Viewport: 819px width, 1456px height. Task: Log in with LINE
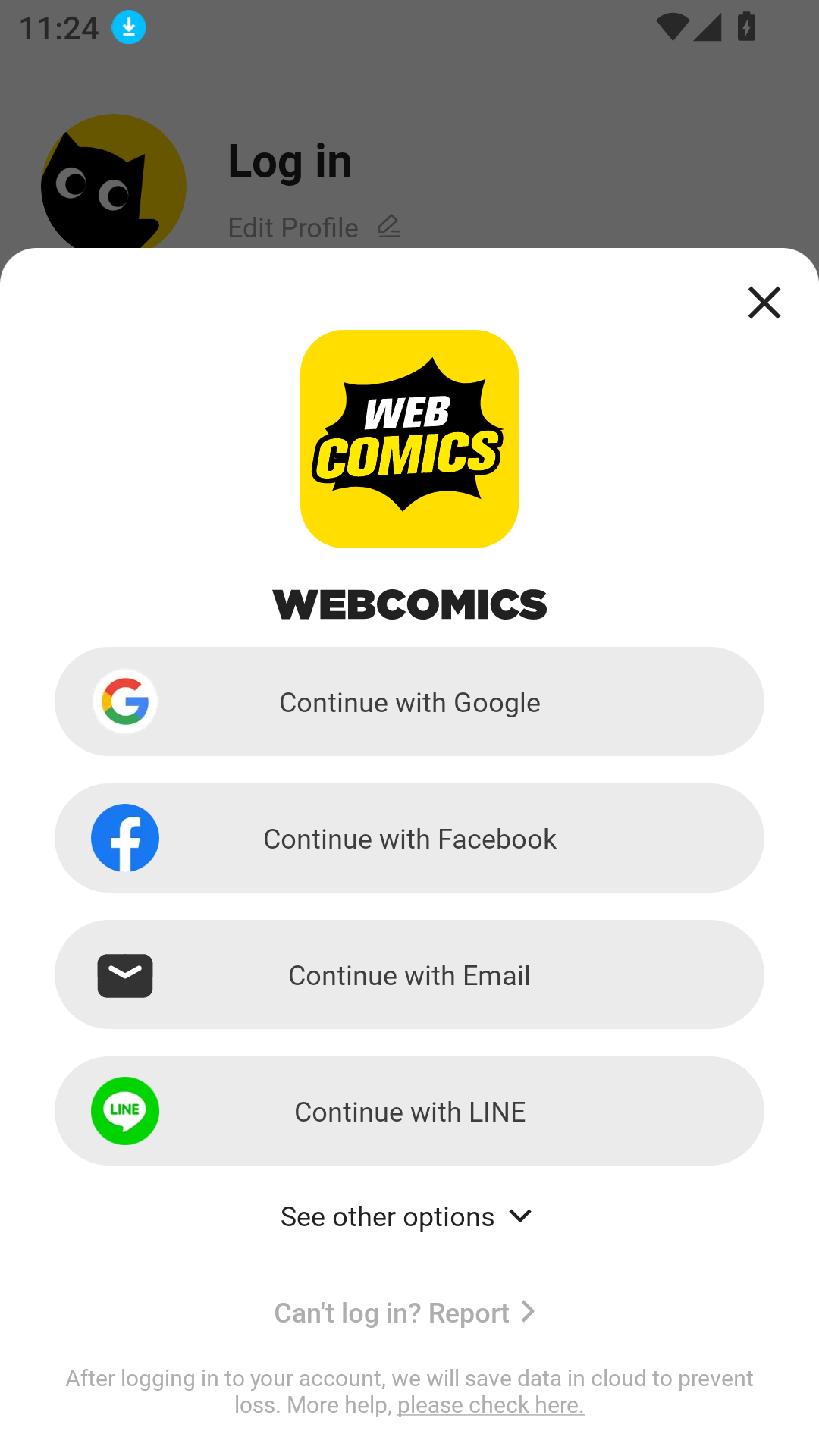point(409,1111)
